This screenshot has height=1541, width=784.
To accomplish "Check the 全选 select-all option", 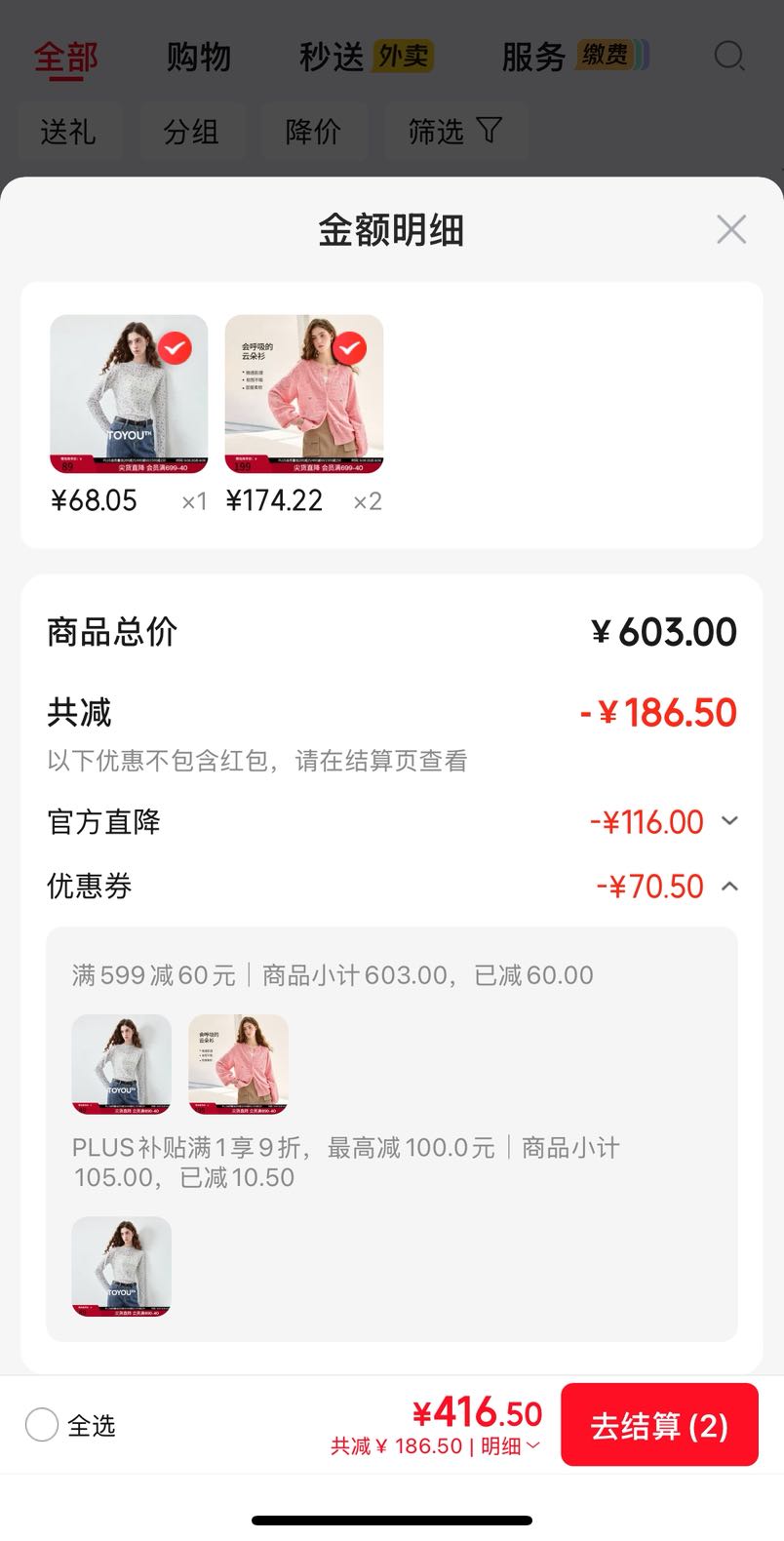I will tap(42, 1425).
